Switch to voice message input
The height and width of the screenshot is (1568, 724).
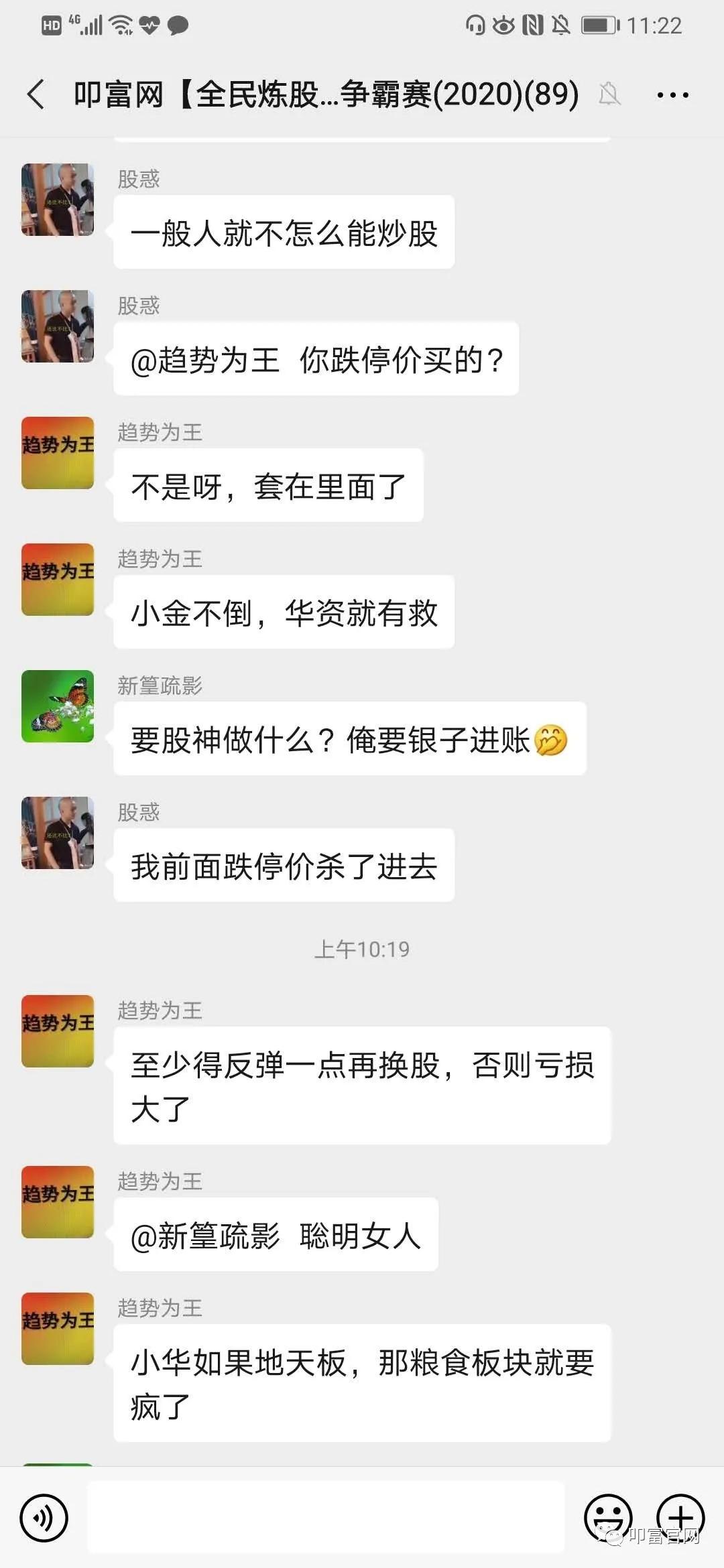[x=44, y=1518]
